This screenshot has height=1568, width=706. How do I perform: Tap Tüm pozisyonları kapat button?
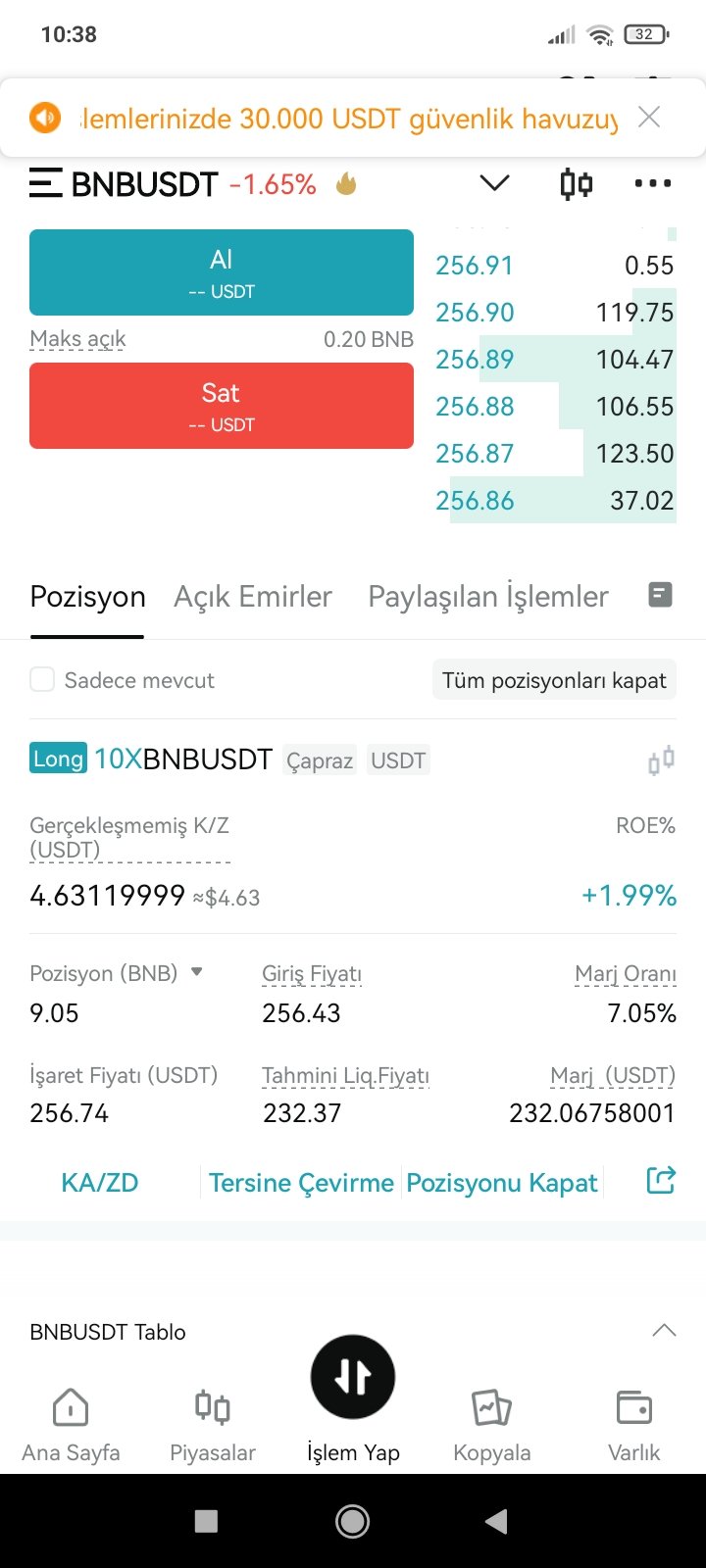554,680
